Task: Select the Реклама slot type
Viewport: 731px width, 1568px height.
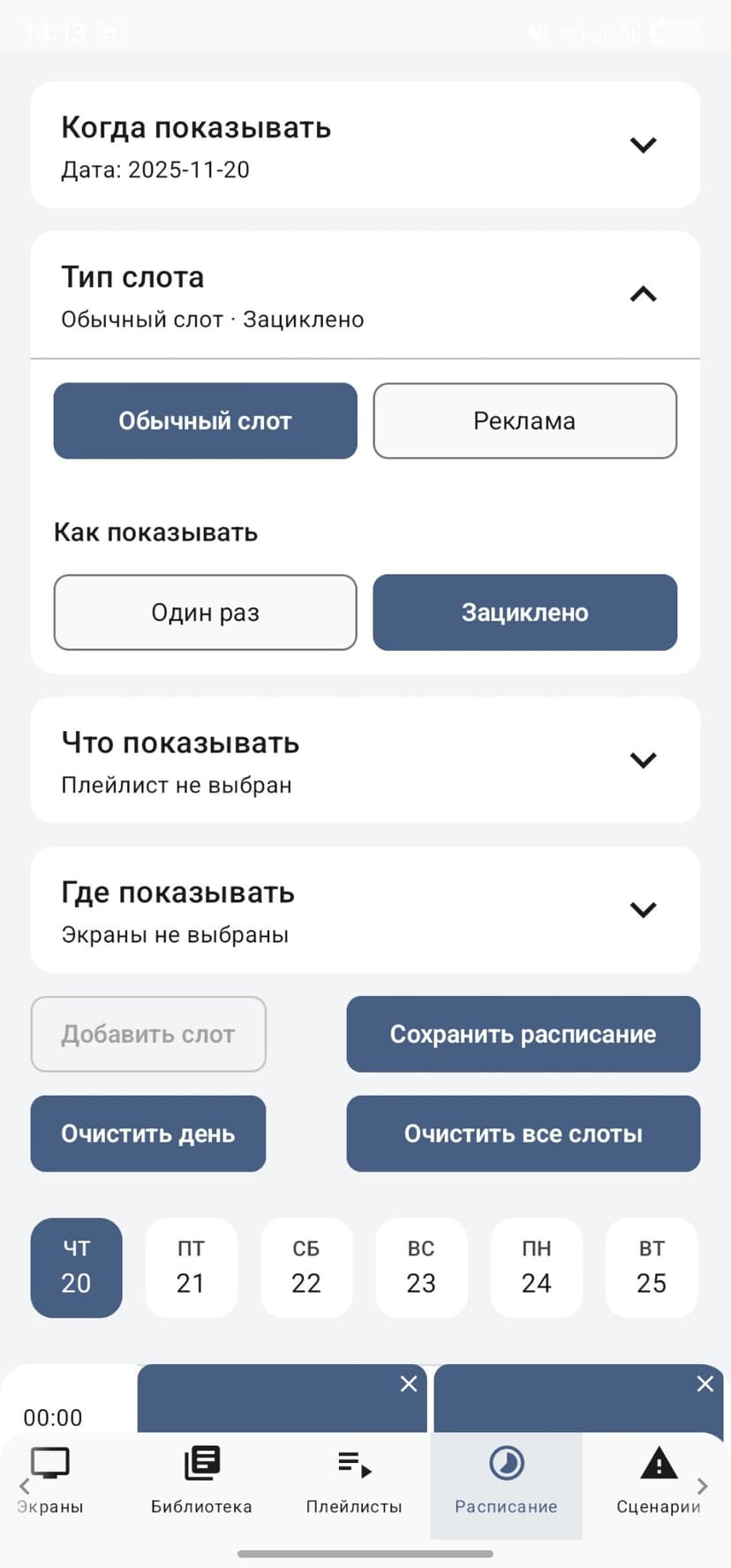Action: [x=524, y=421]
